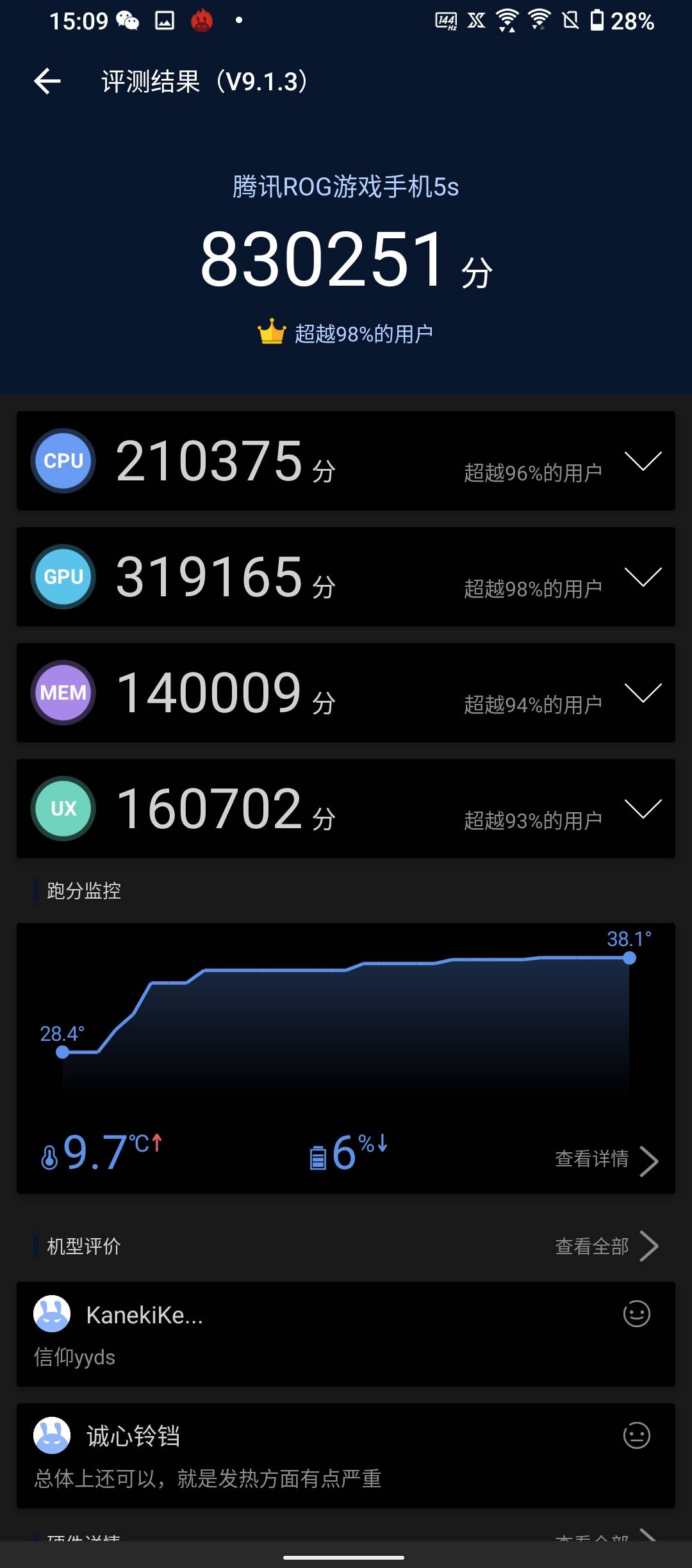The image size is (692, 1568).
Task: Go back using the top arrow
Action: [x=47, y=81]
